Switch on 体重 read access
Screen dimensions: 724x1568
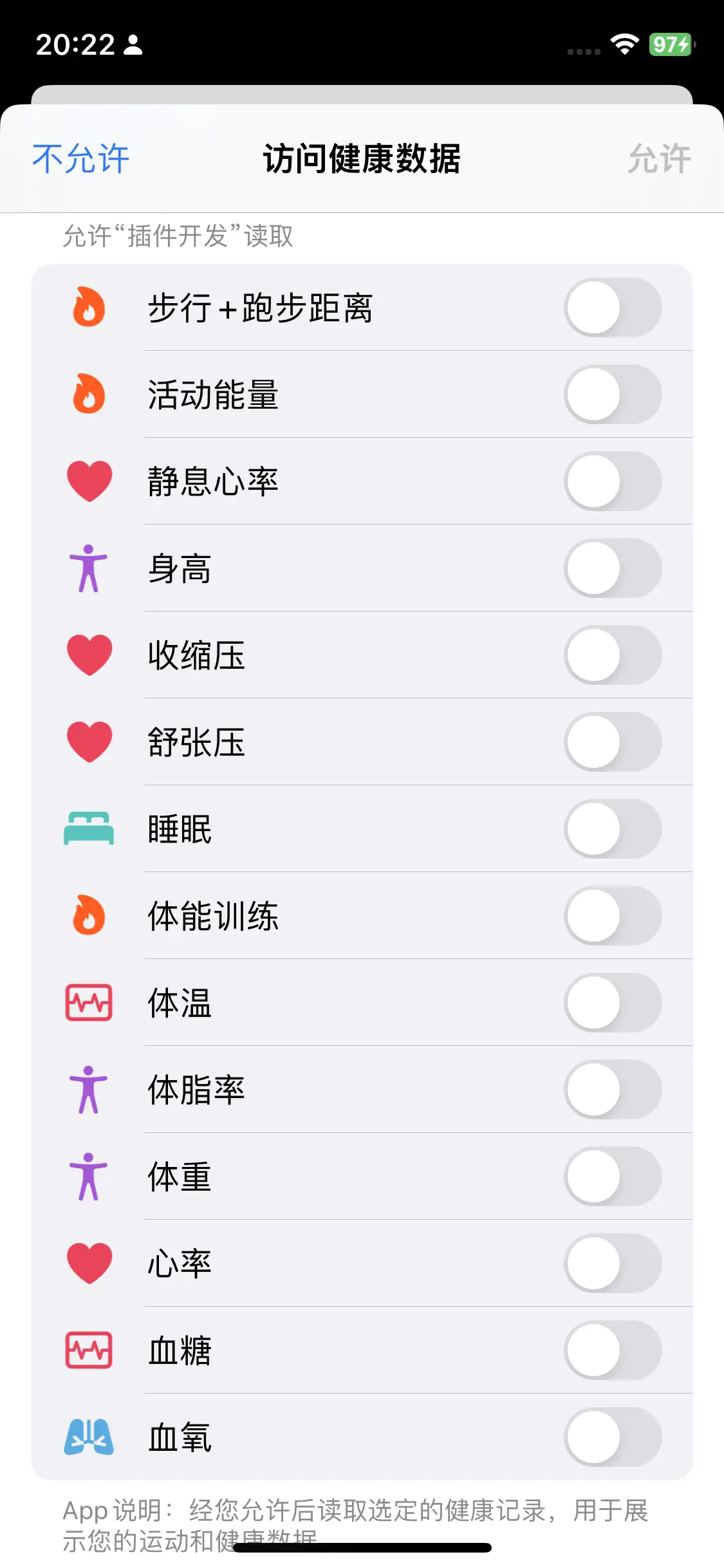(x=613, y=1177)
